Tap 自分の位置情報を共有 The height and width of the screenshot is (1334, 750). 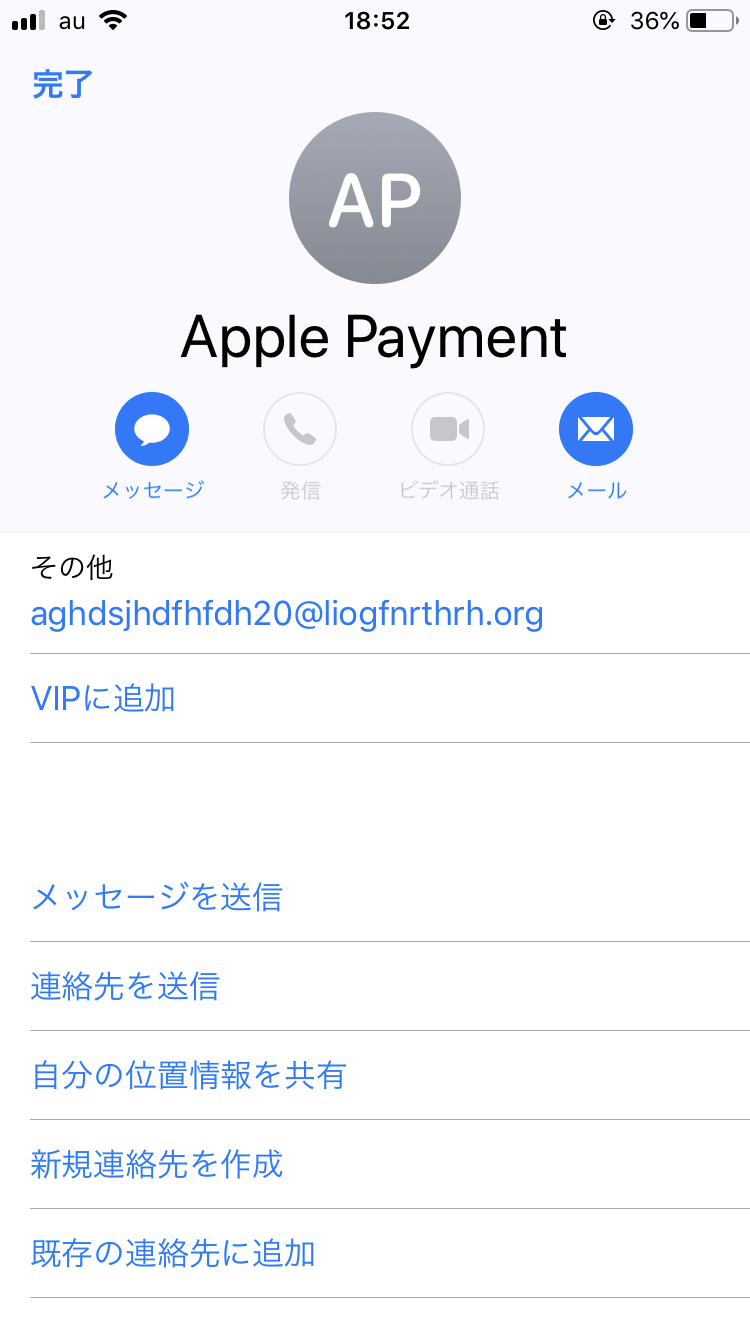(188, 1075)
